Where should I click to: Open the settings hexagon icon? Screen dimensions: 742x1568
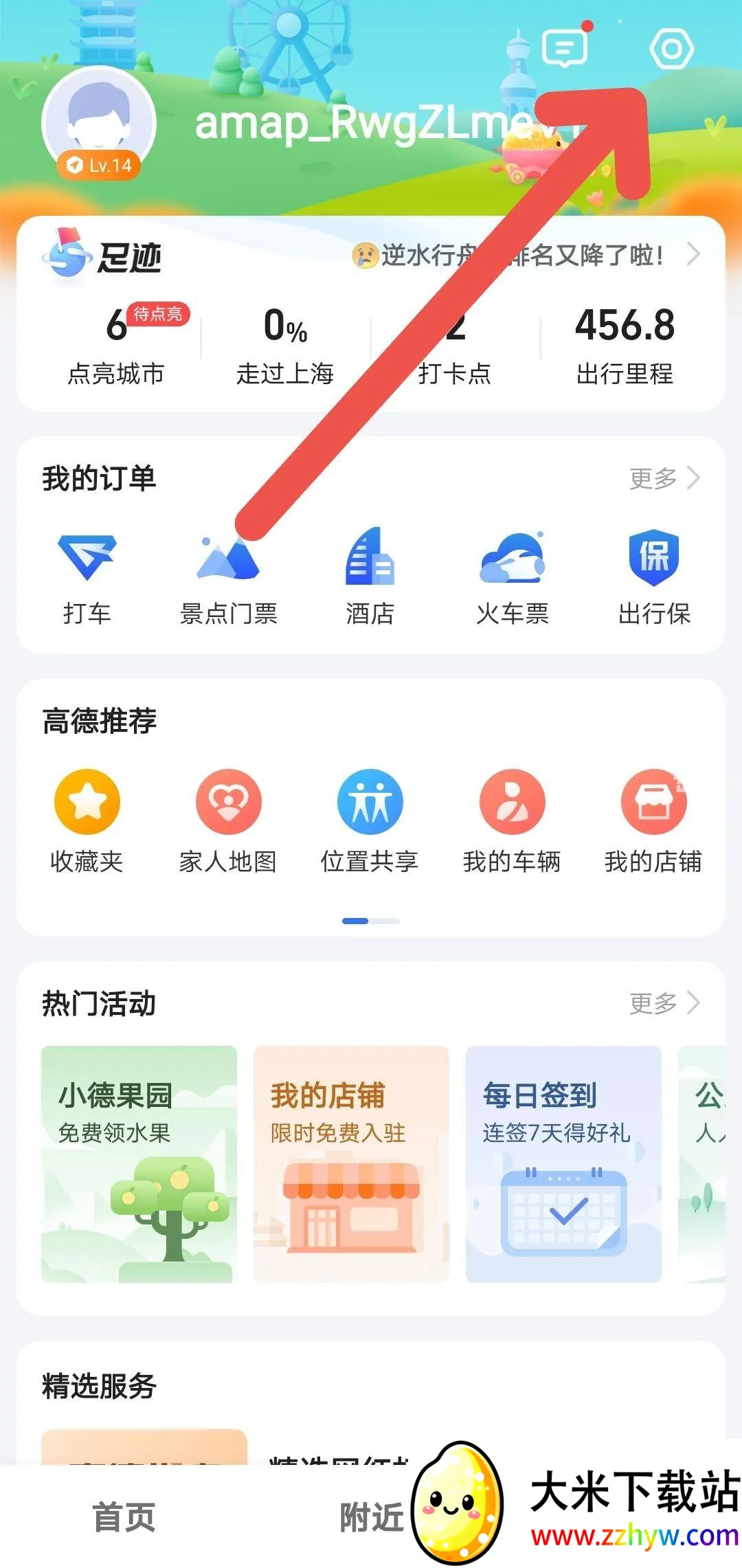[x=671, y=49]
